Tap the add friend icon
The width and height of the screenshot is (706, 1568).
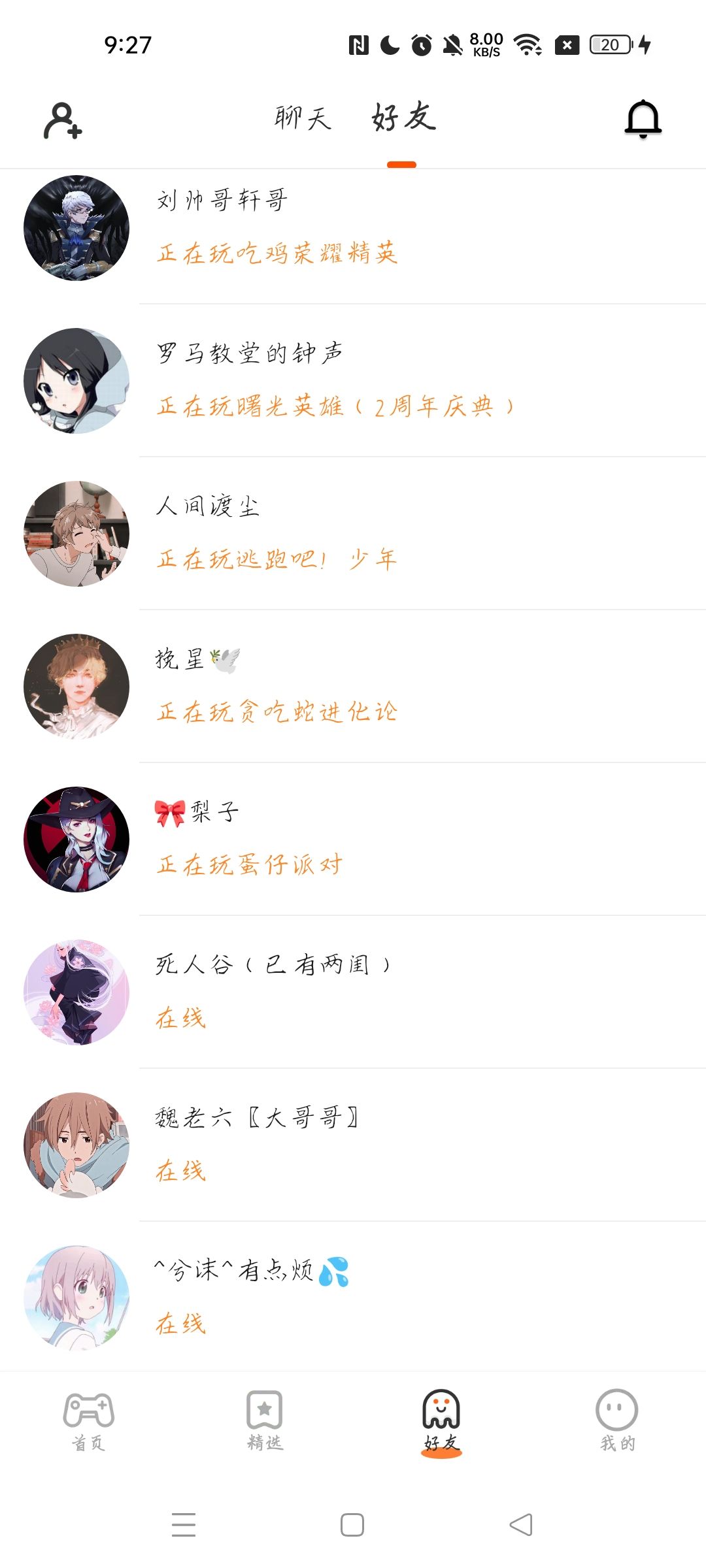[x=63, y=120]
